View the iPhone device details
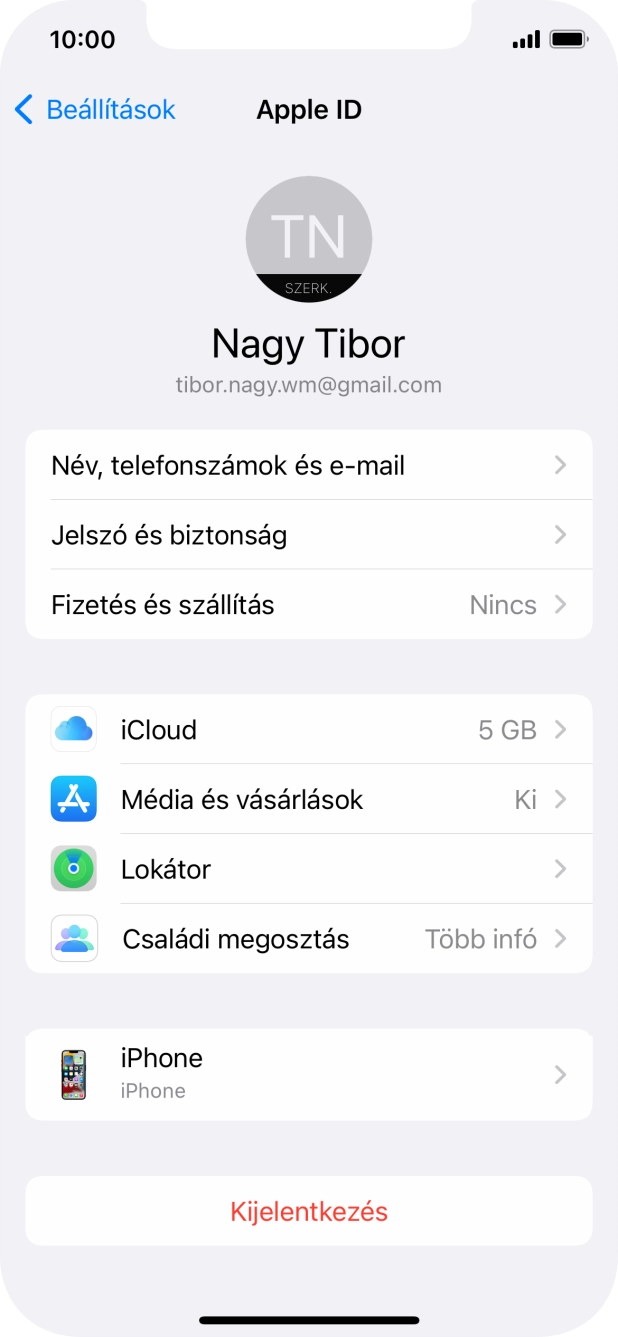This screenshot has width=618, height=1337. [308, 1074]
